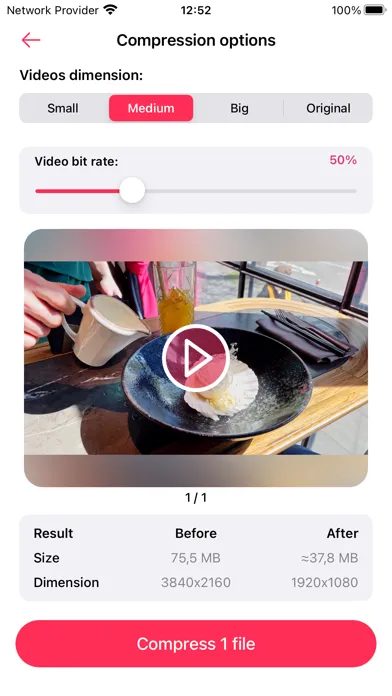Start compressing with Compress 1 file
392x696 pixels.
click(196, 644)
